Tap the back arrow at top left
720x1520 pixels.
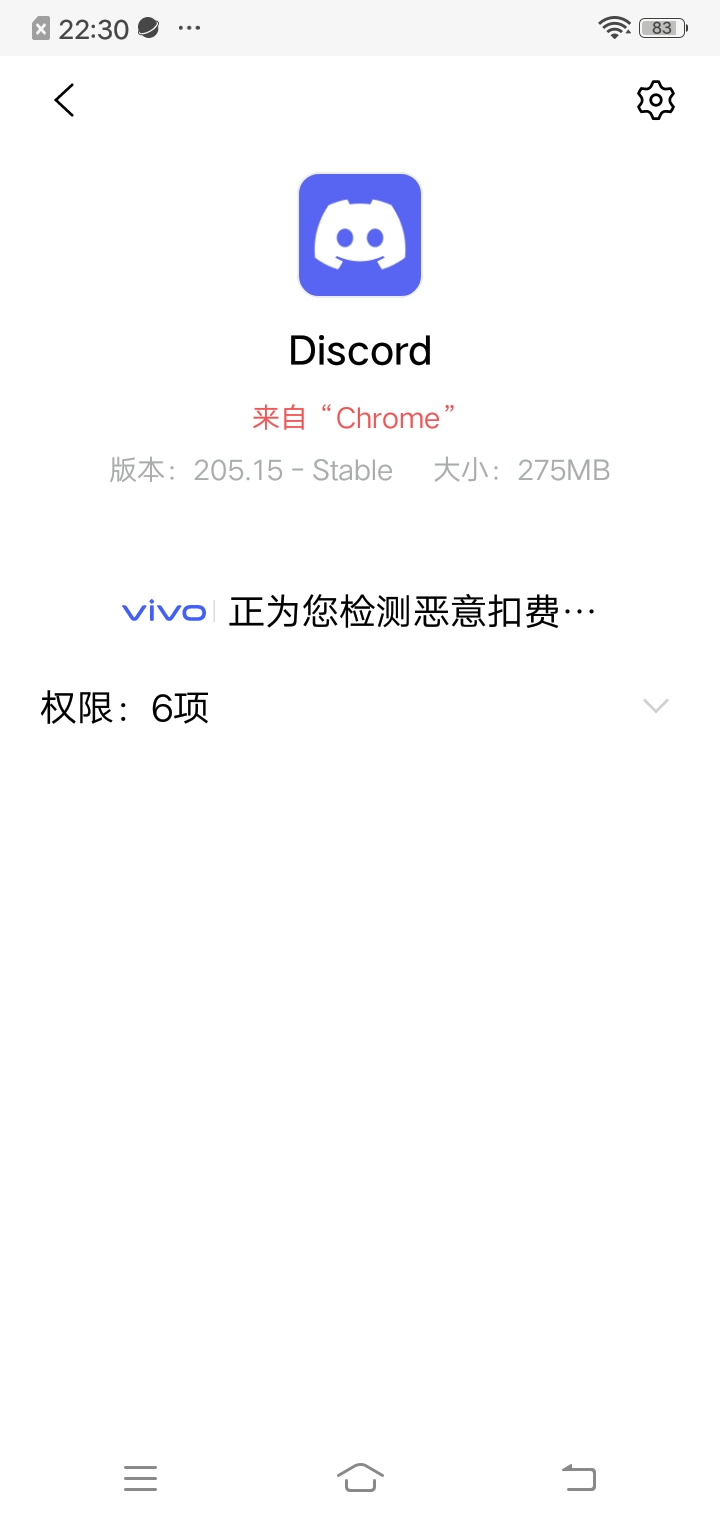point(64,100)
